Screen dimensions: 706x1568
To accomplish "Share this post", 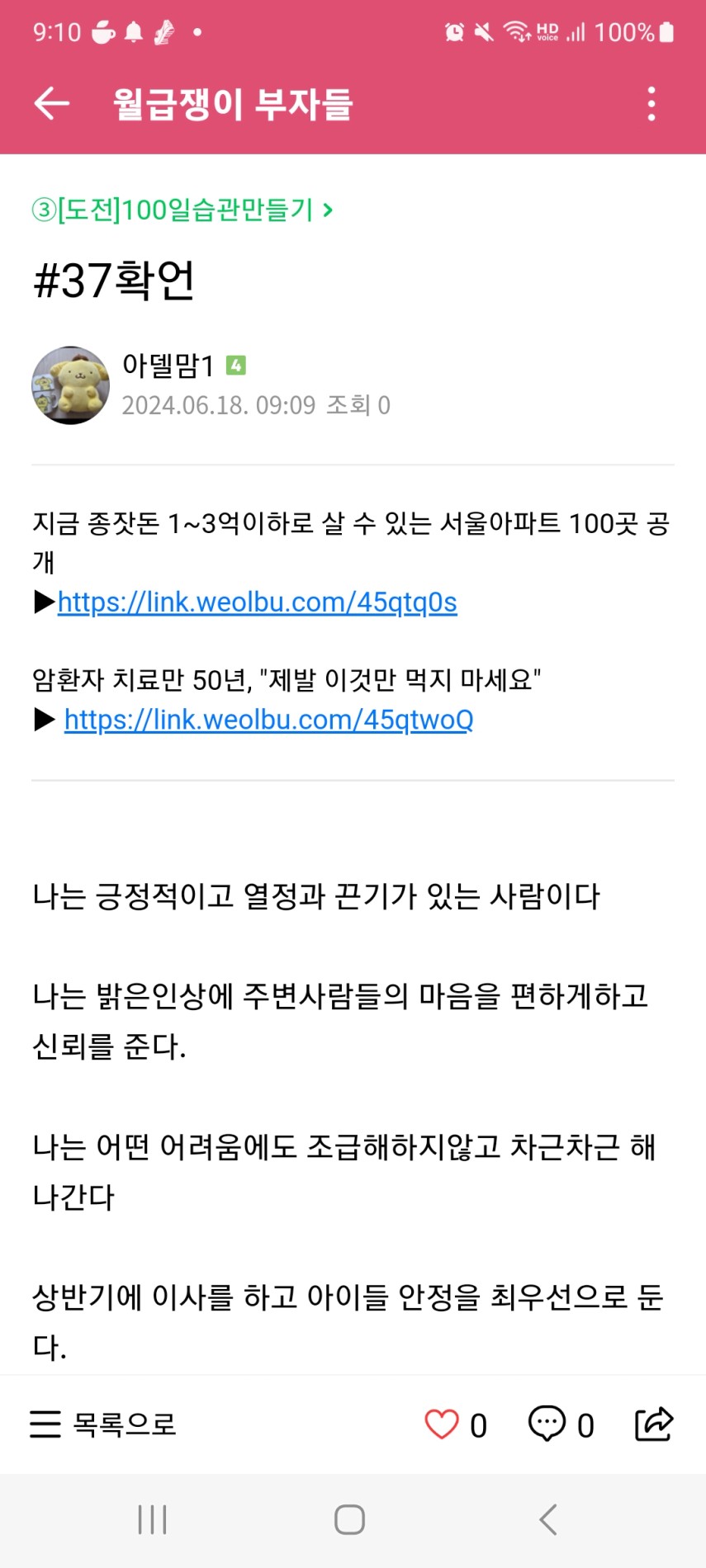I will [654, 1424].
